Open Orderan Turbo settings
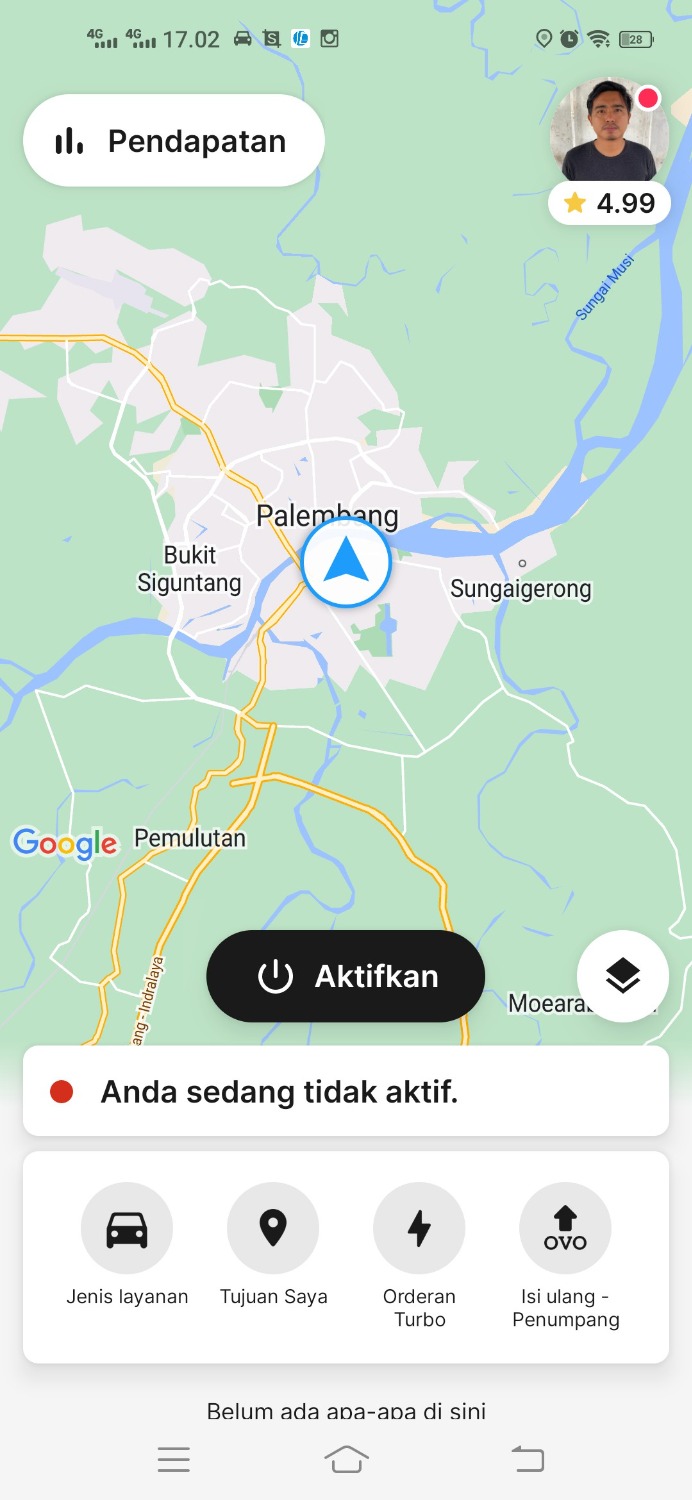 tap(419, 1229)
